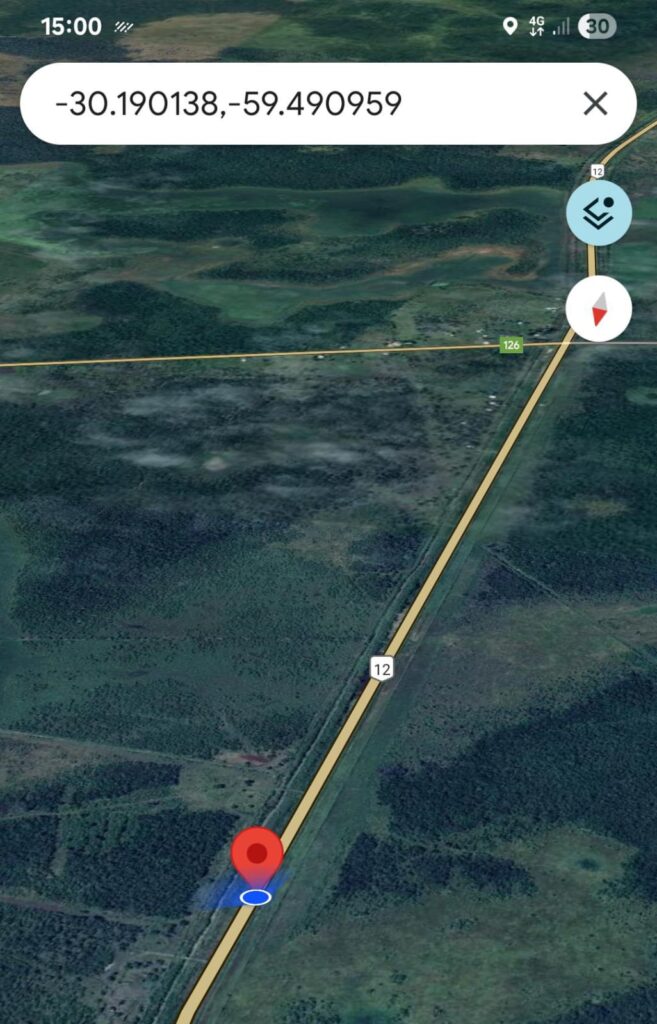
Task: Select the red dropped pin marker
Action: coord(257,855)
